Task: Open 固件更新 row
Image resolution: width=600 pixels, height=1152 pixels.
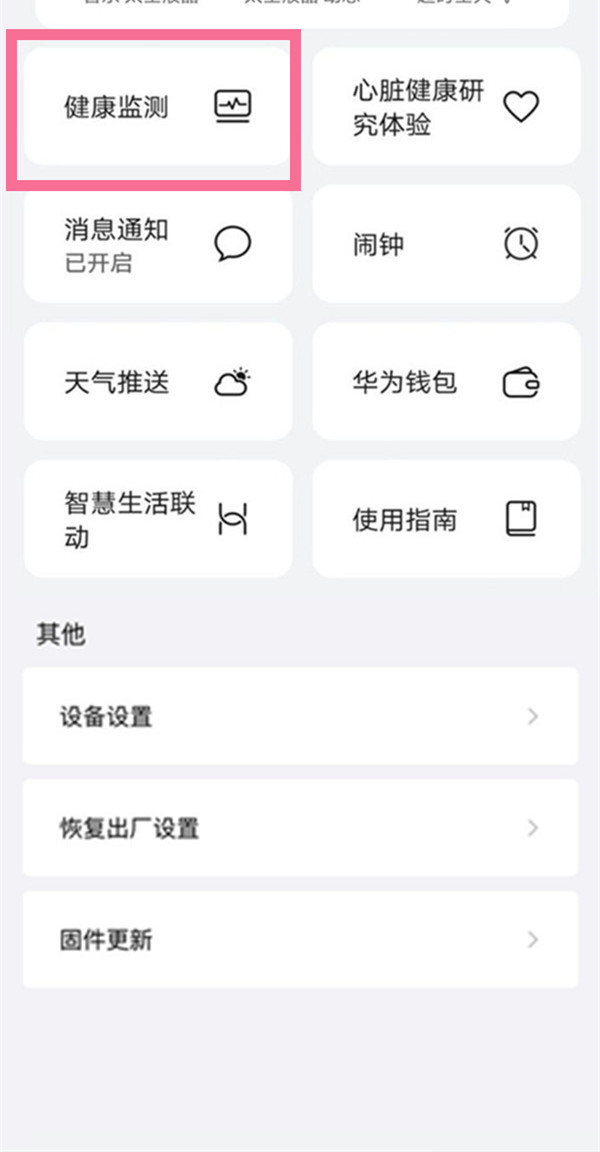Action: 300,940
